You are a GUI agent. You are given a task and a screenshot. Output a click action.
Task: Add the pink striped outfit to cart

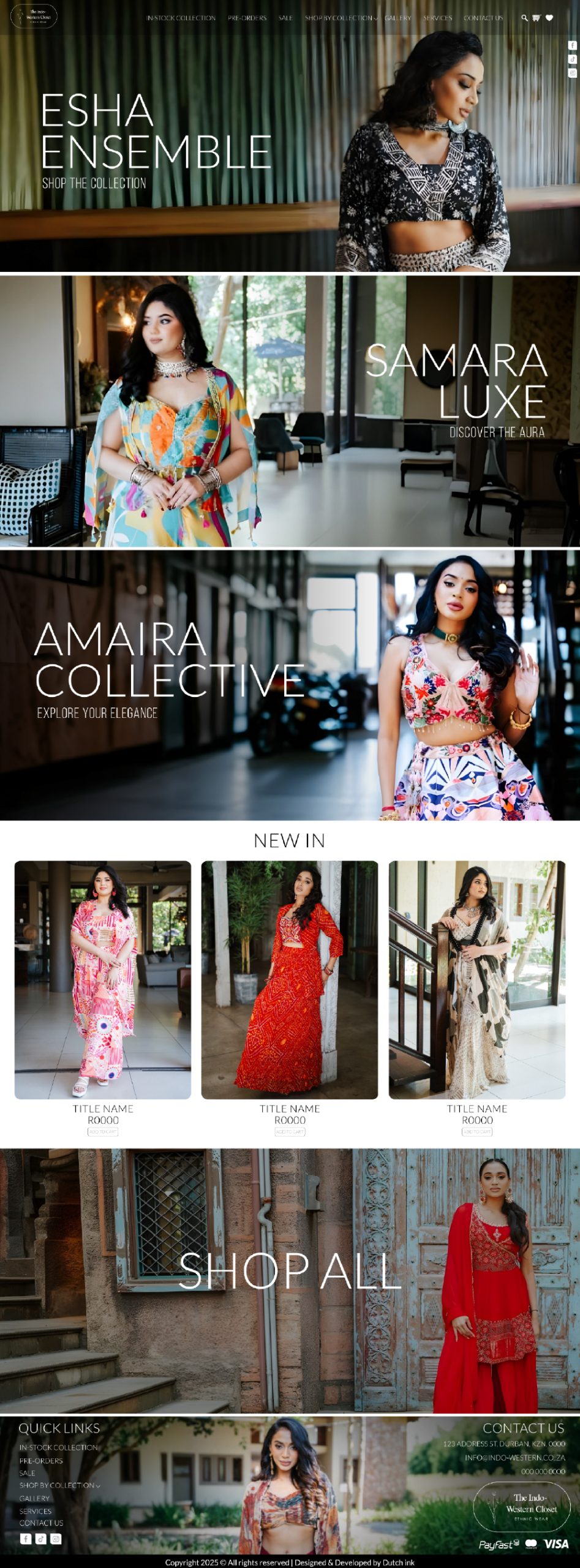click(x=103, y=1132)
